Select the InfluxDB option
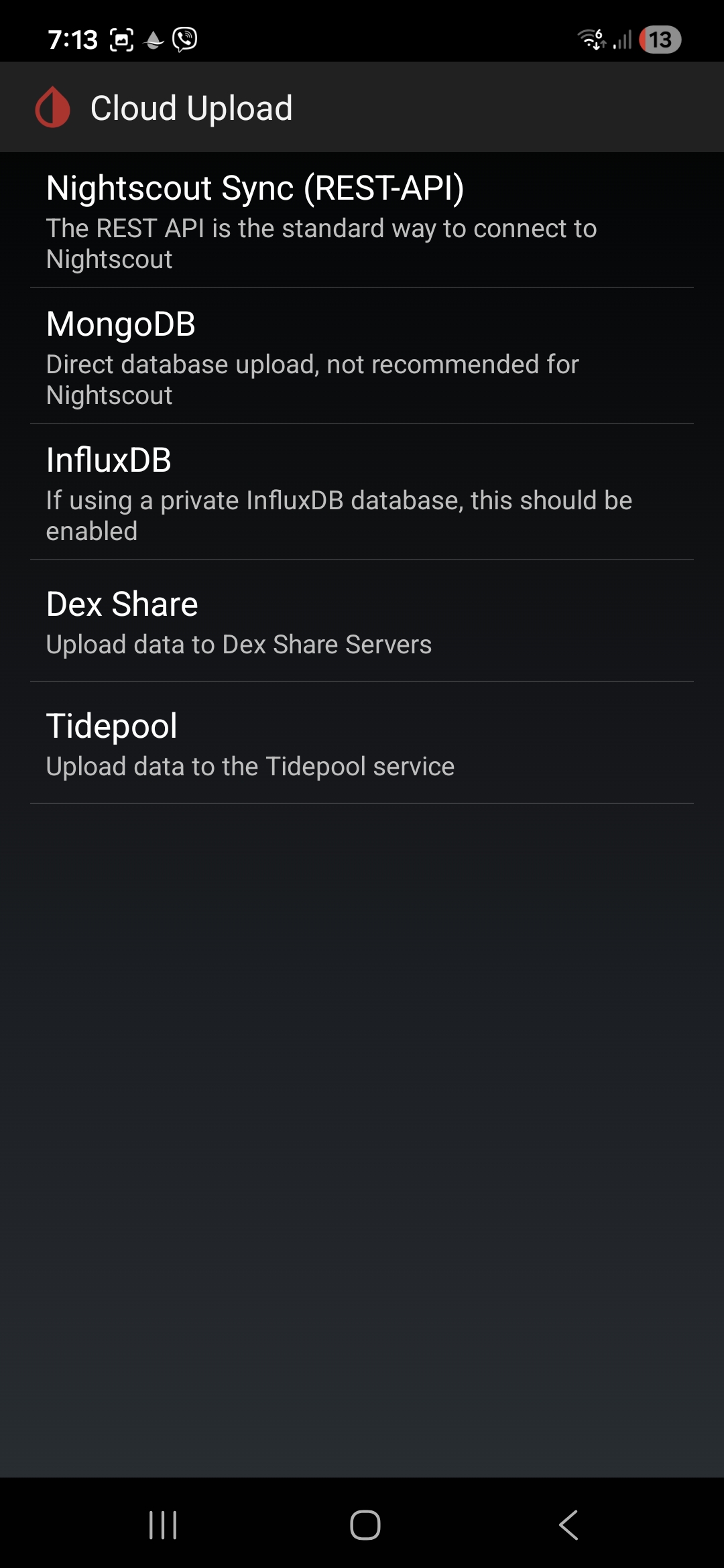This screenshot has width=724, height=1568. coord(362,493)
